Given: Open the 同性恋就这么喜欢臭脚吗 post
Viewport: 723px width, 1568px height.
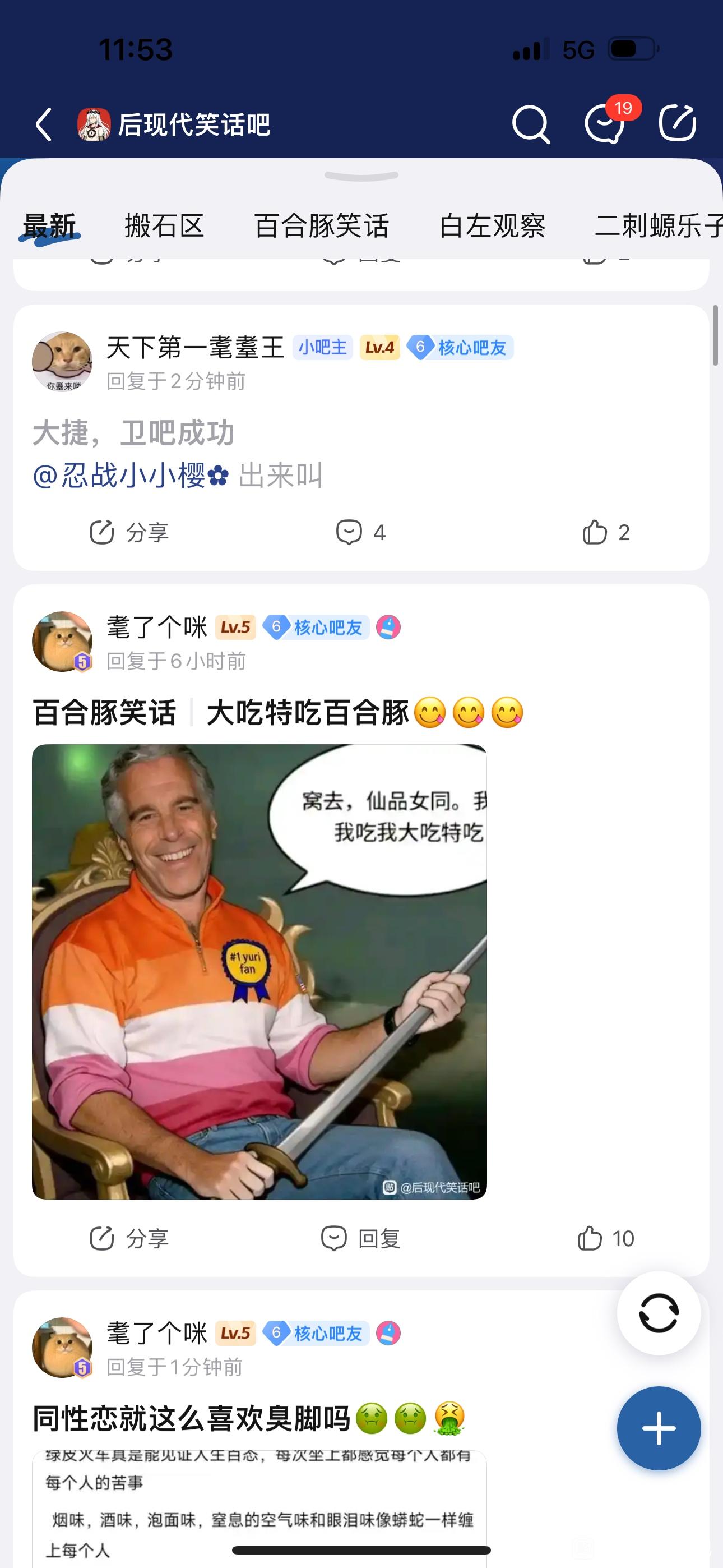Looking at the screenshot, I should pos(192,1418).
